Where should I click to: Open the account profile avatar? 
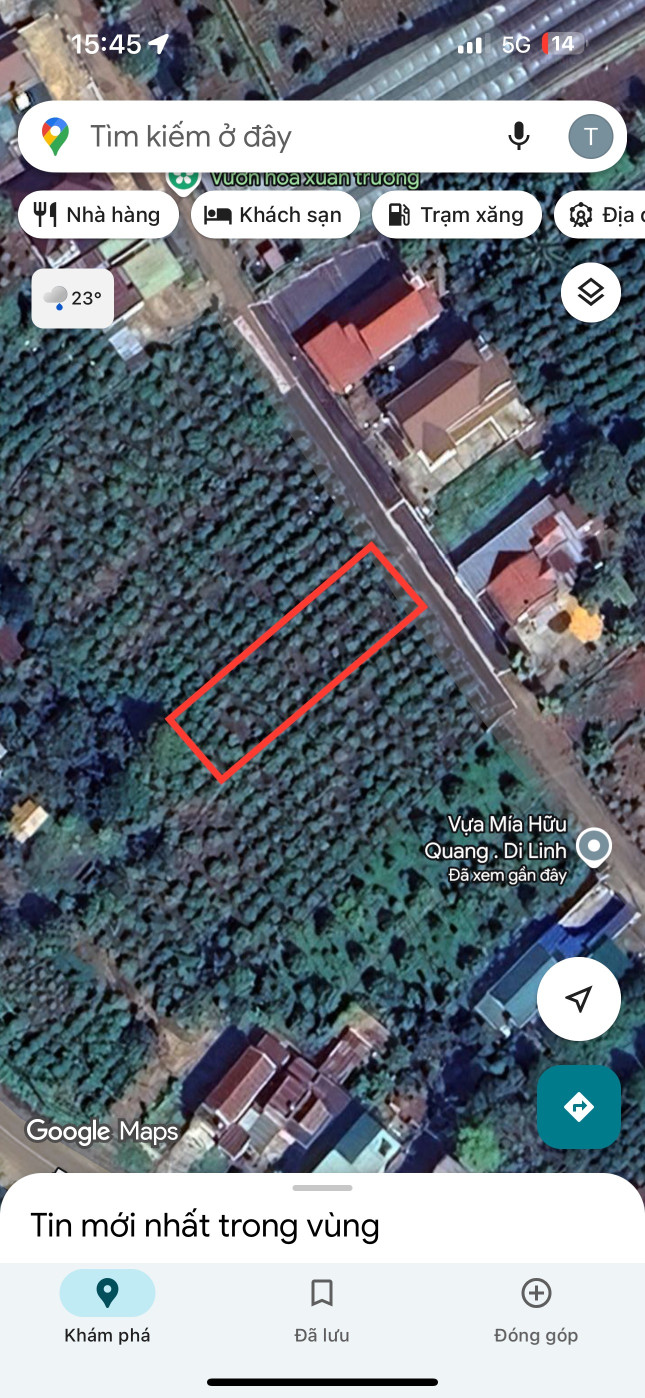point(590,136)
